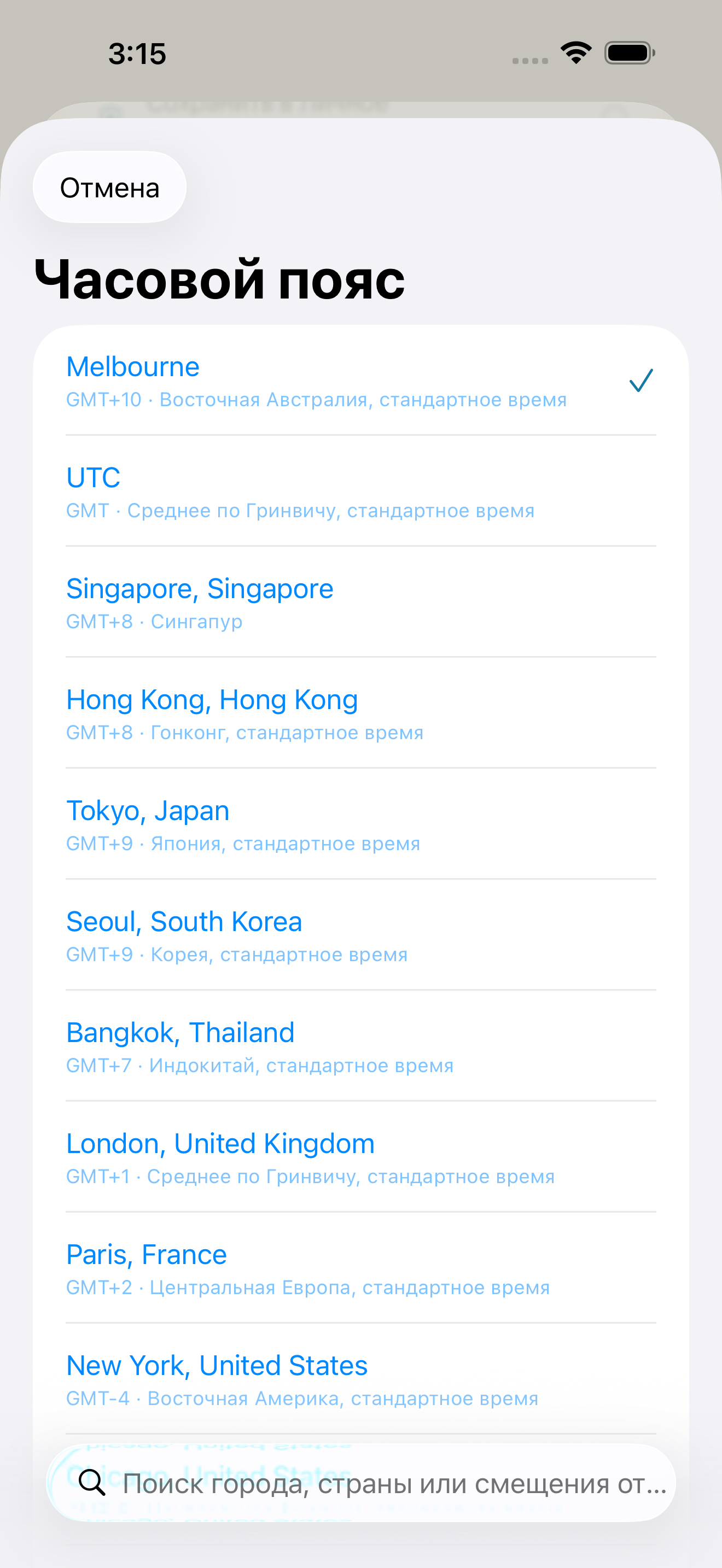Select Bangkok, Thailand time zone
Image resolution: width=722 pixels, height=1568 pixels.
[360, 1046]
